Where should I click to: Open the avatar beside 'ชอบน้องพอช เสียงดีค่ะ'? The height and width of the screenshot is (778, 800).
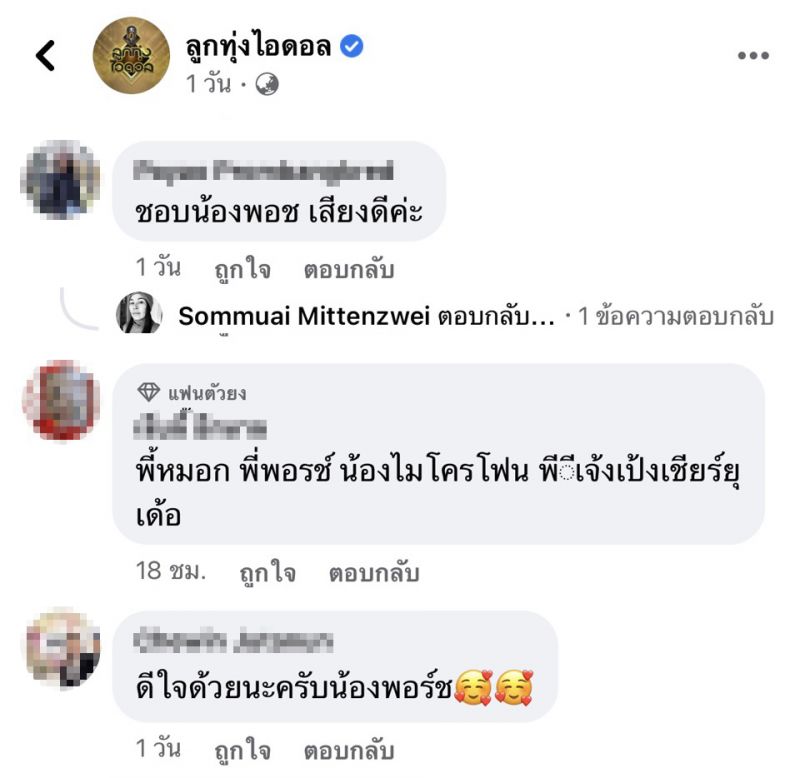pyautogui.click(x=61, y=180)
